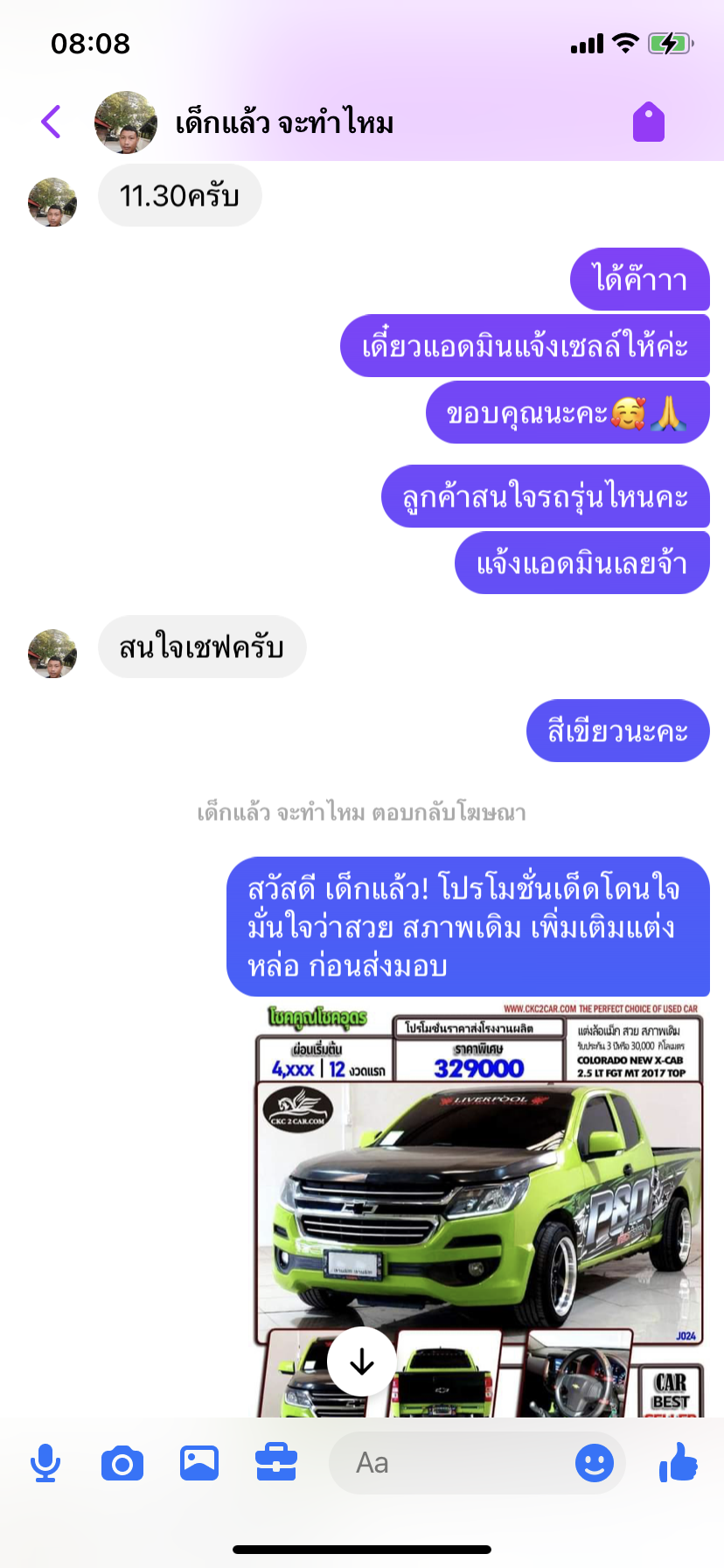Open the camera to take a photo
Viewport: 724px width, 1568px height.
click(x=122, y=1463)
